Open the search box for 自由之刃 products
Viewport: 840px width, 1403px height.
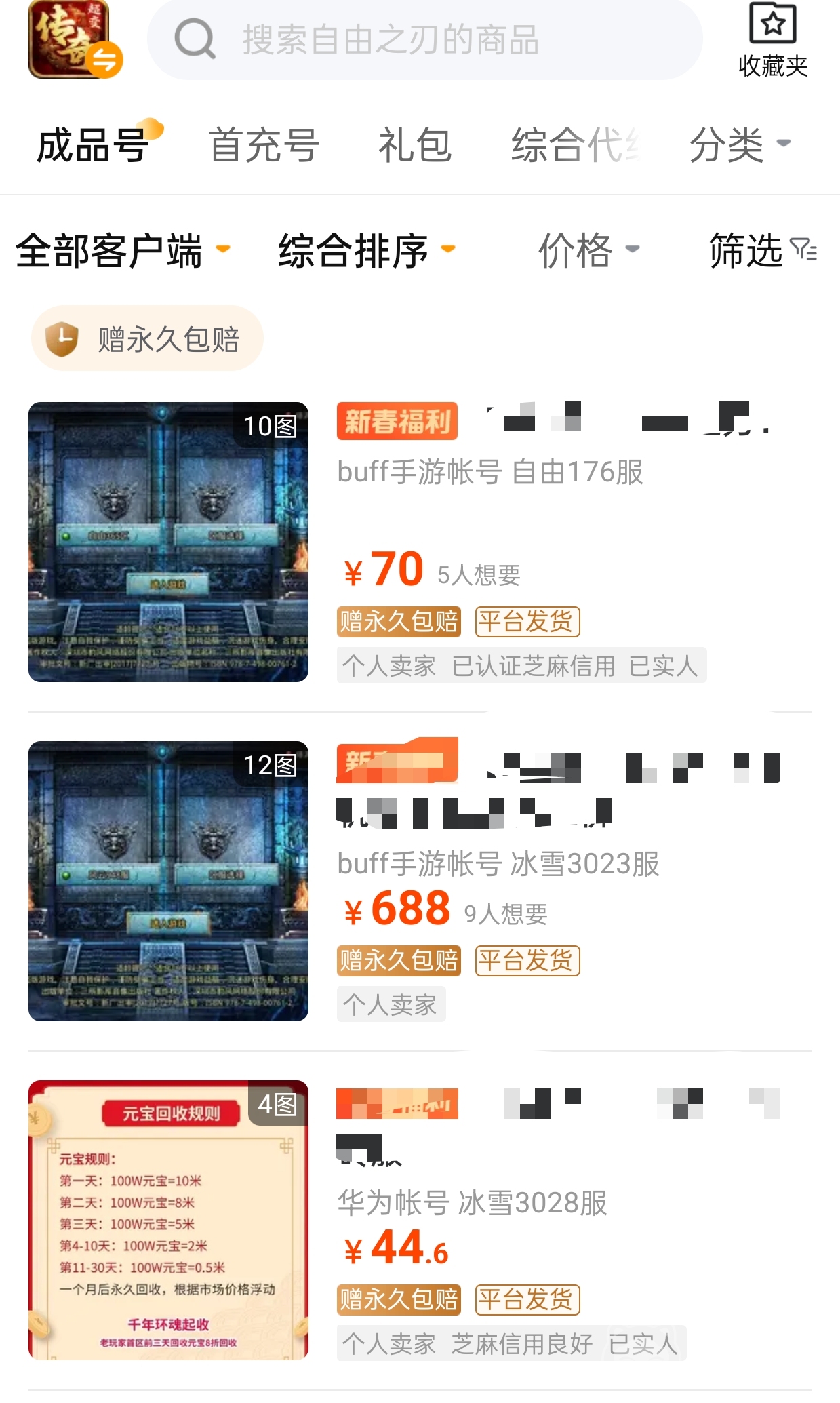[424, 40]
